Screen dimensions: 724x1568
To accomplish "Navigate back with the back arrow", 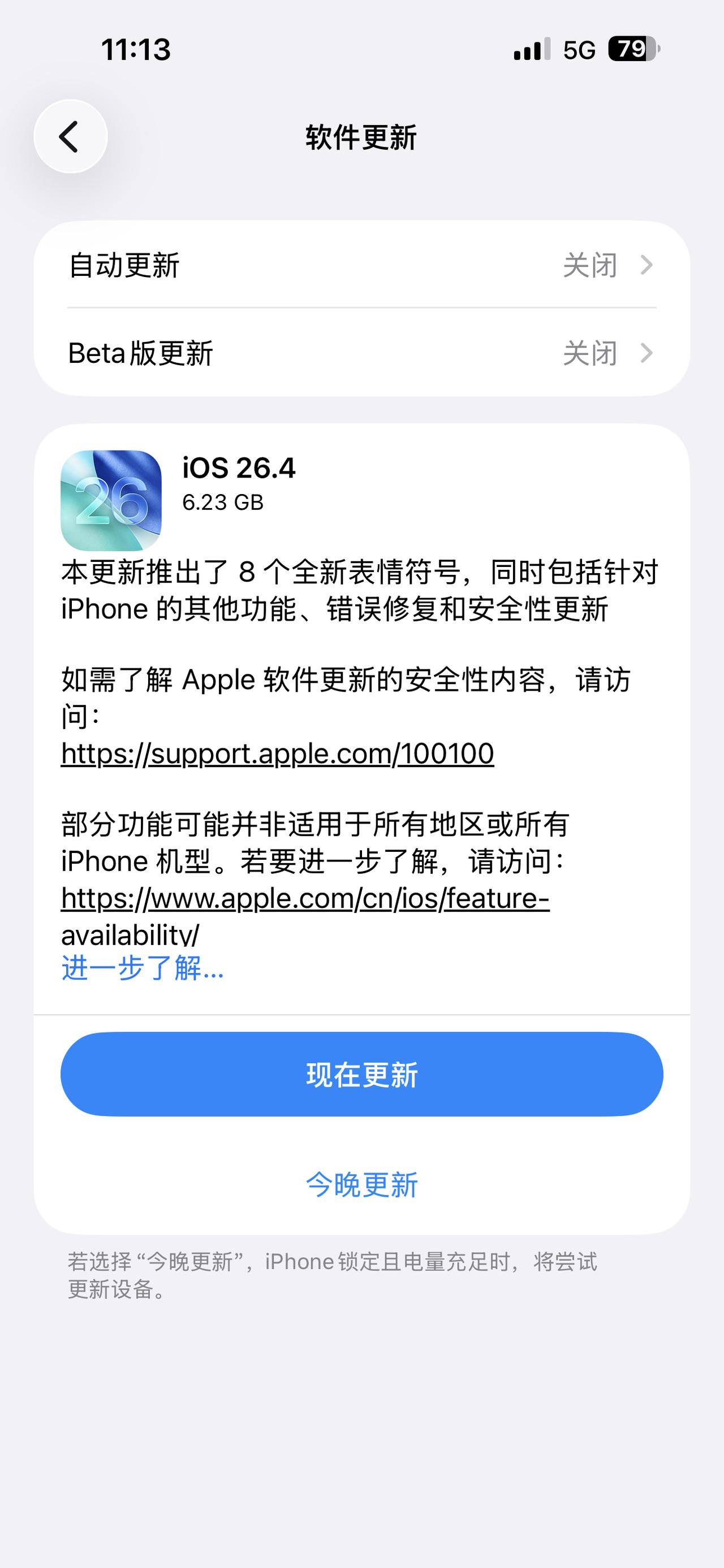I will [71, 136].
